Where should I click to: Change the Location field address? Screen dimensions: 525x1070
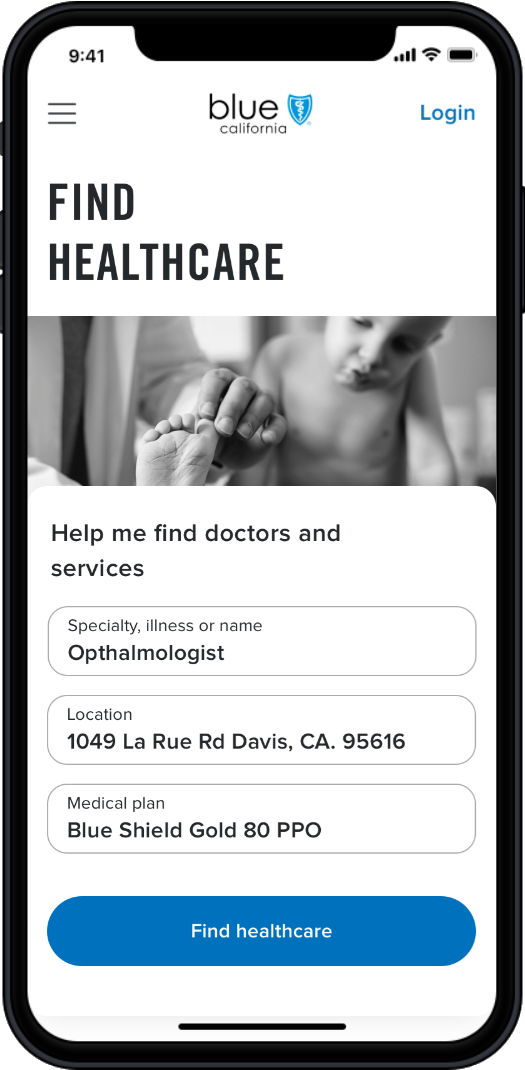pyautogui.click(x=261, y=729)
